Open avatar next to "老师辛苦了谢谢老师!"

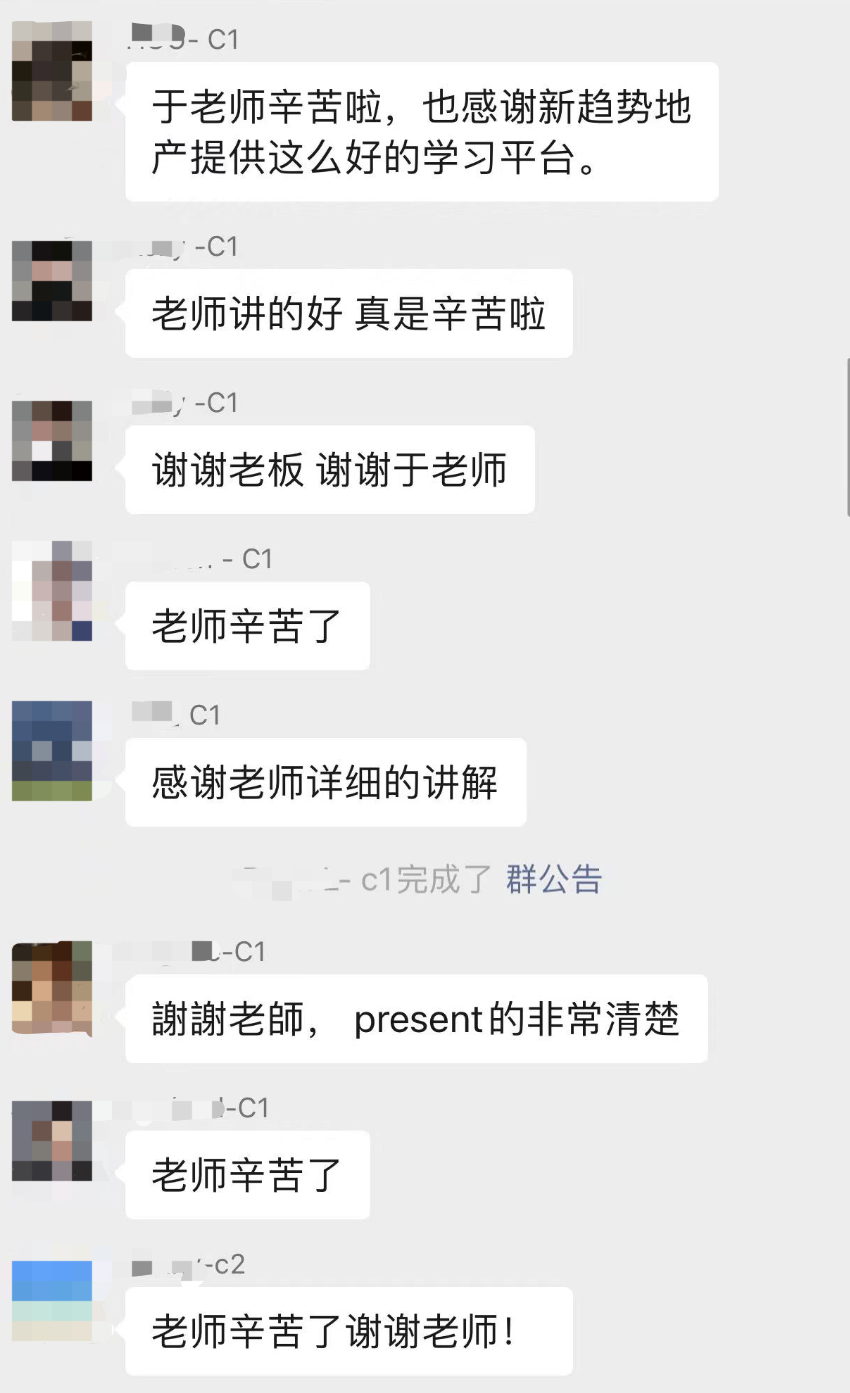52,1300
